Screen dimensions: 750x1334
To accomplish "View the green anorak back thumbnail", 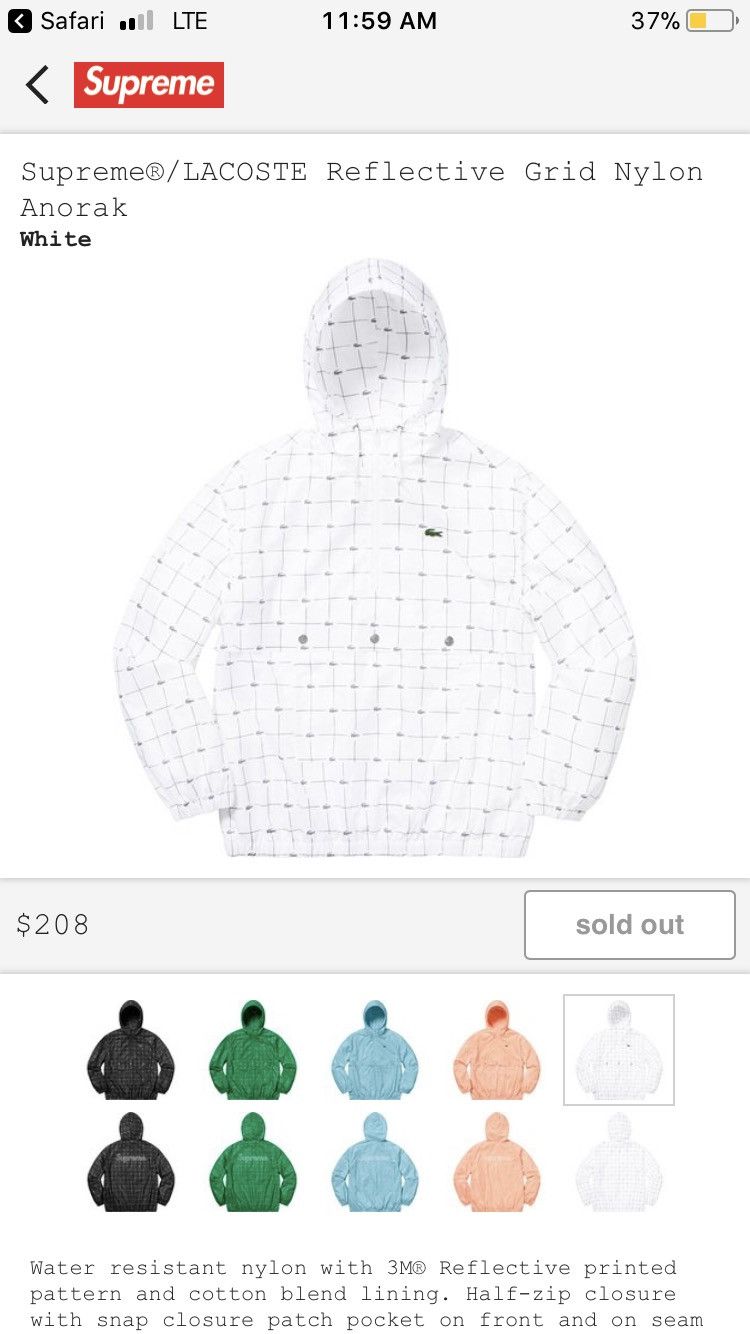I will pyautogui.click(x=253, y=1161).
